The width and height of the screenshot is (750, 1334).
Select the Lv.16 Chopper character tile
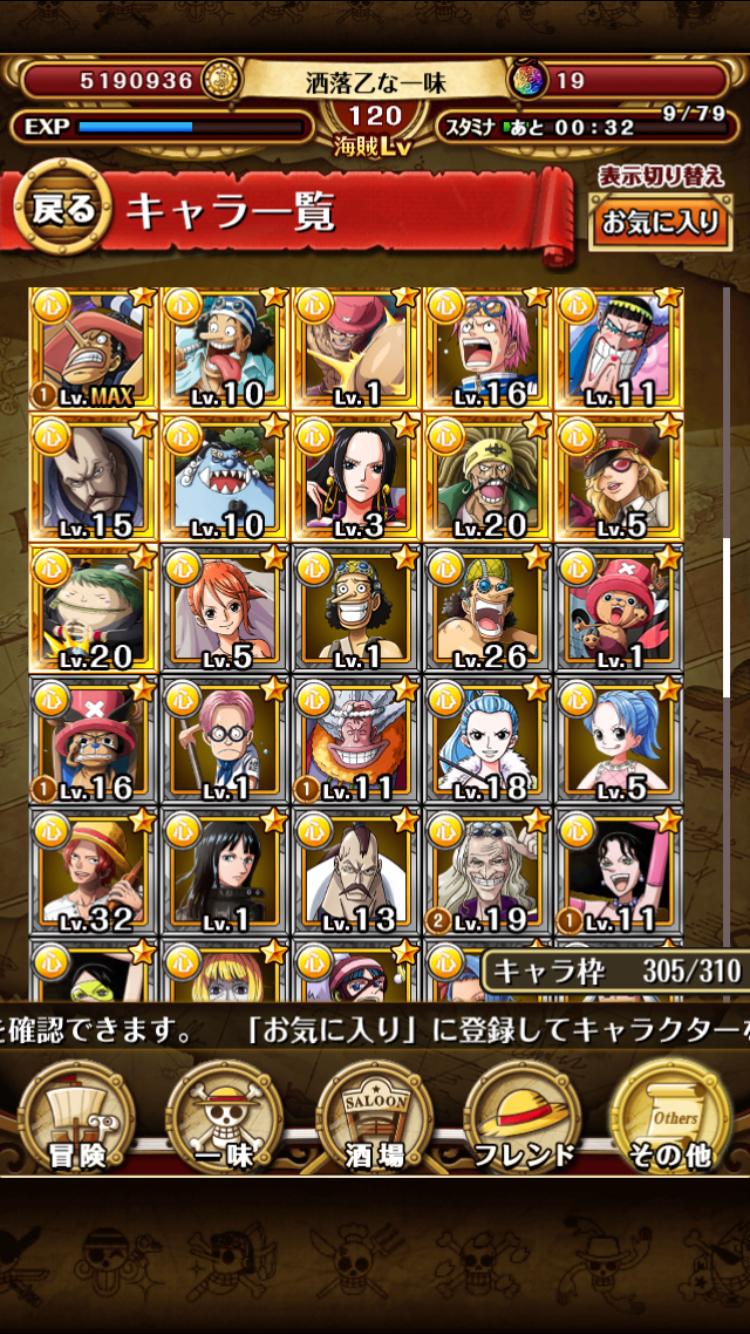click(93, 740)
